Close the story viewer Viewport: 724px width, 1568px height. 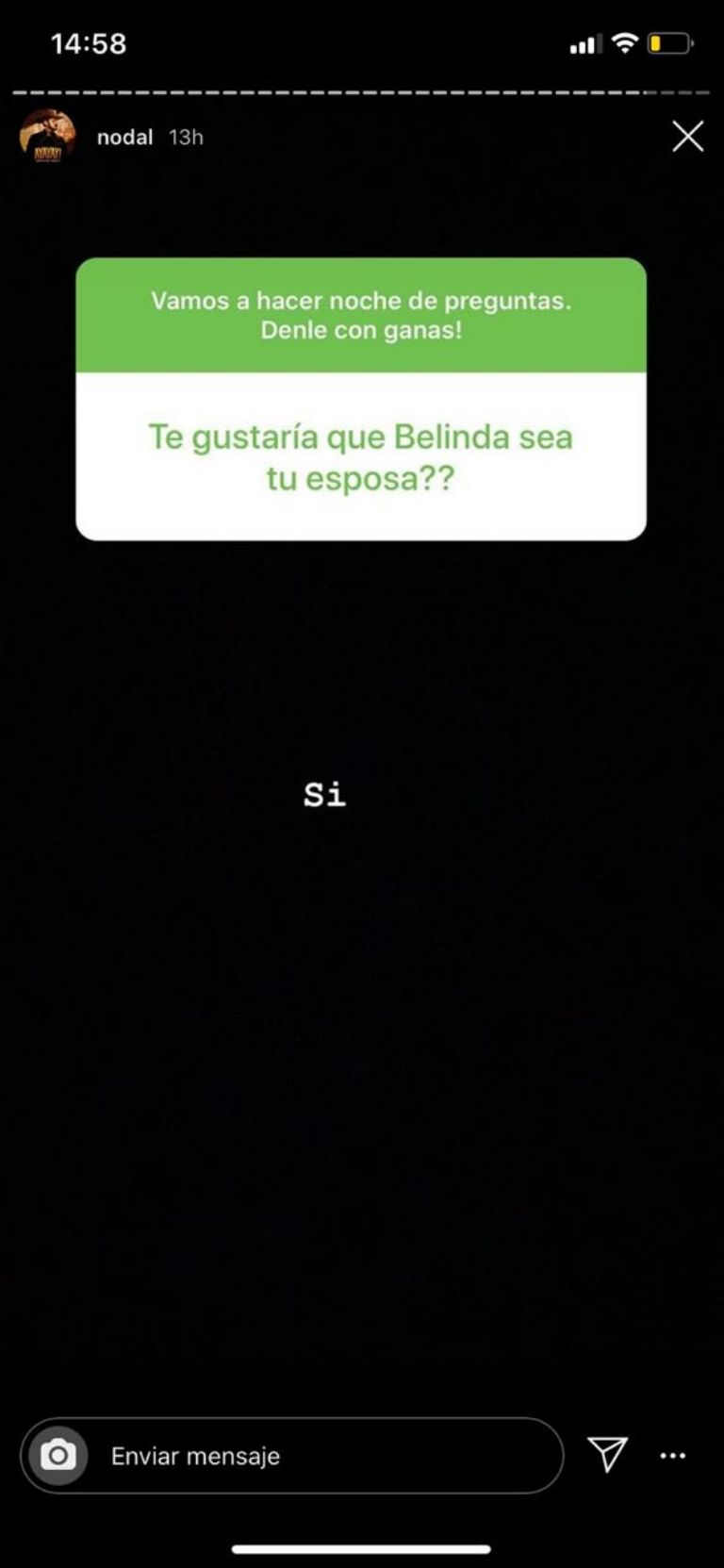coord(687,137)
